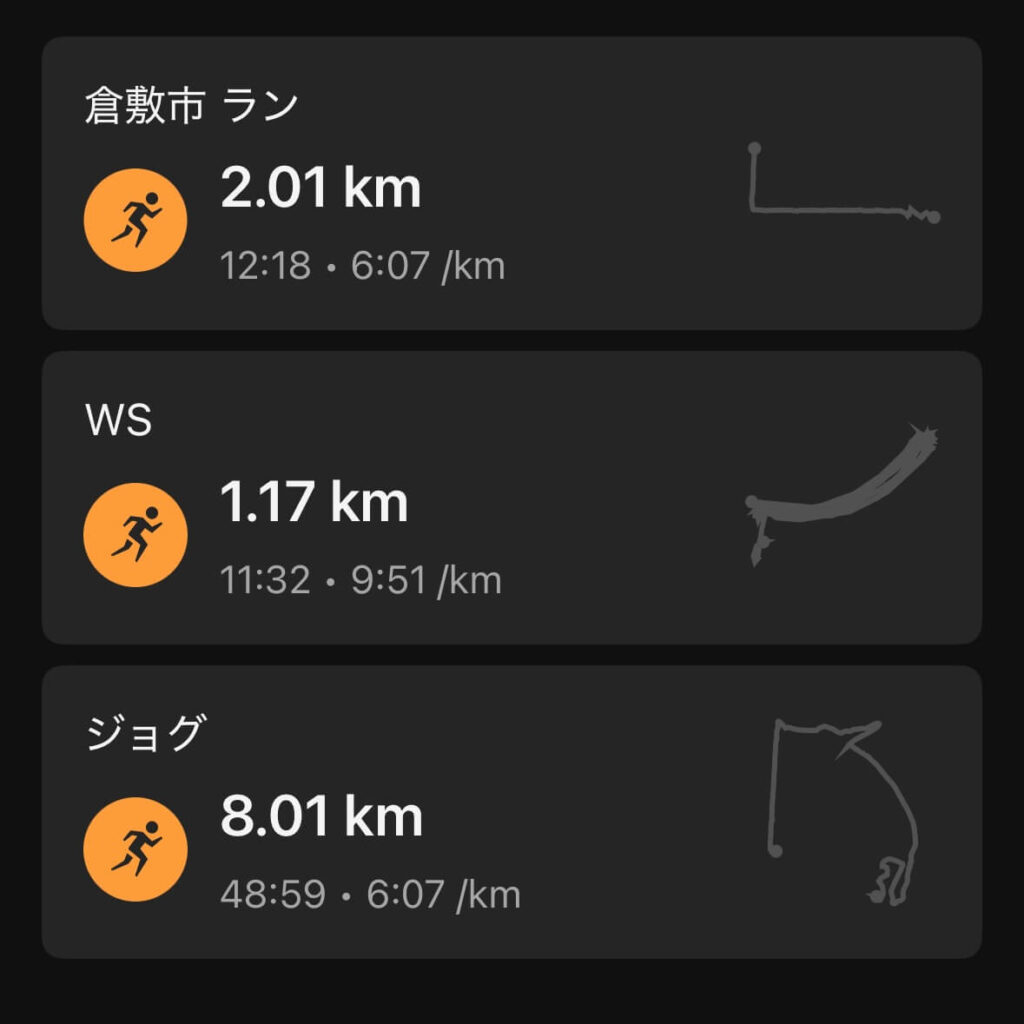
Task: Open the 倉敷市 ラン 2.01 km run
Action: pyautogui.click(x=510, y=184)
